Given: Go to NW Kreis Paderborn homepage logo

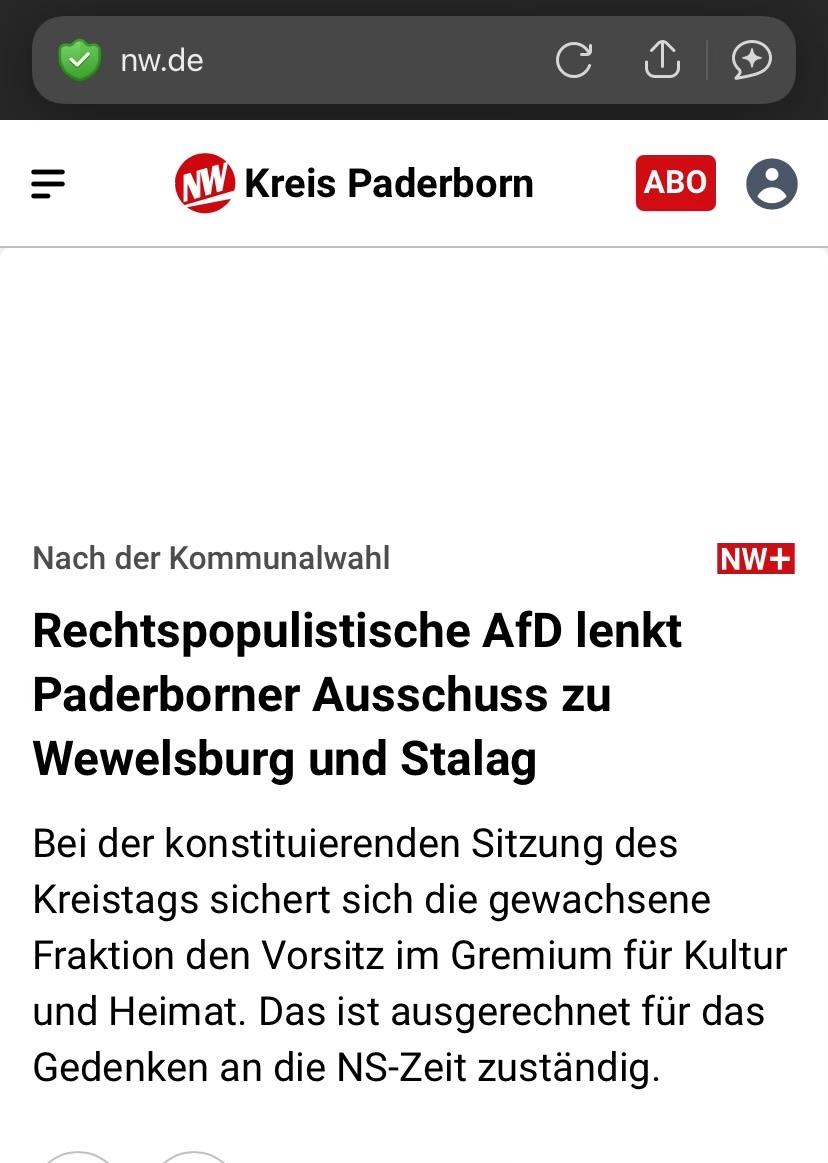Looking at the screenshot, I should (355, 184).
